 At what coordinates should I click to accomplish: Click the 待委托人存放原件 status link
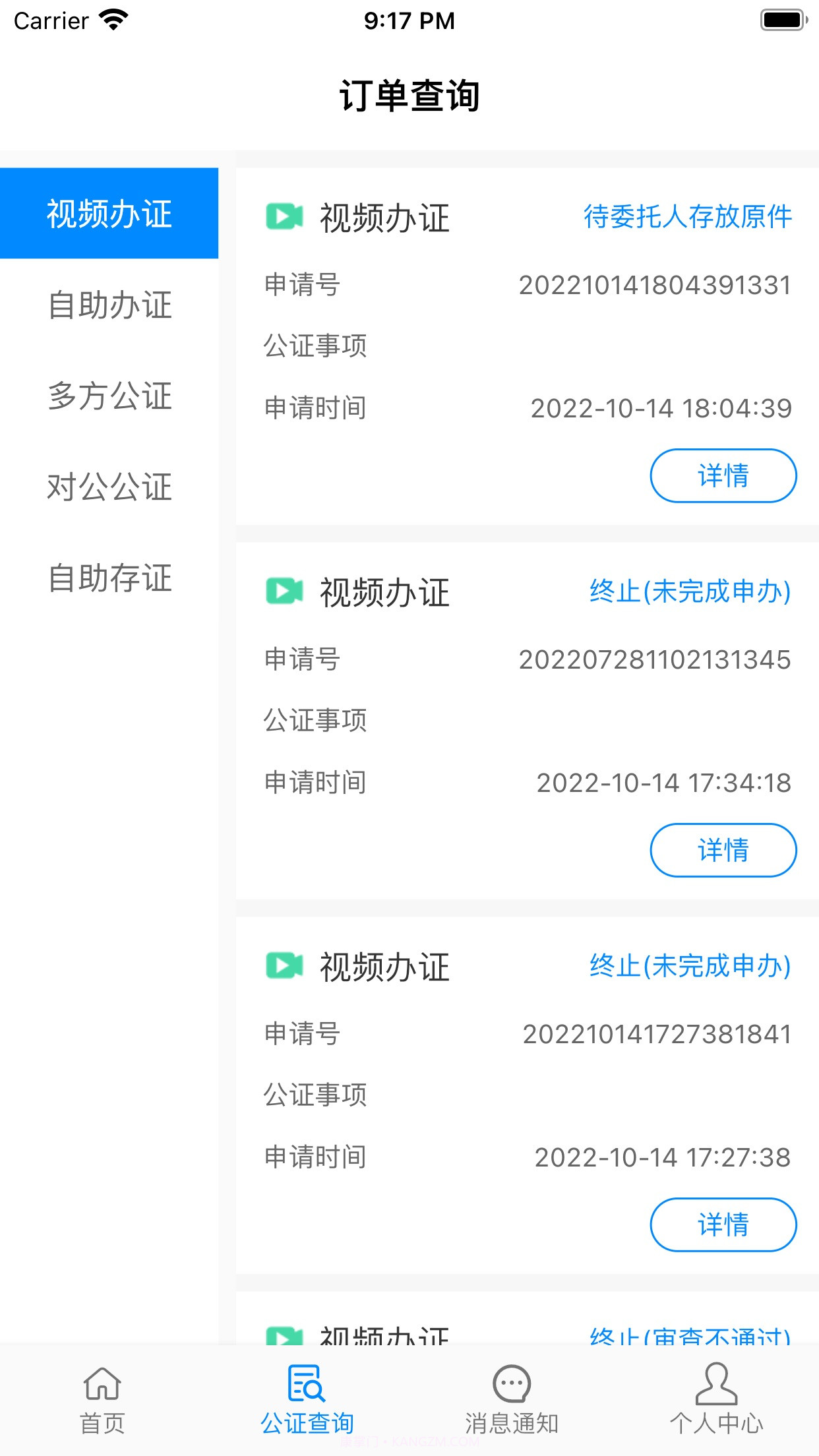point(688,216)
